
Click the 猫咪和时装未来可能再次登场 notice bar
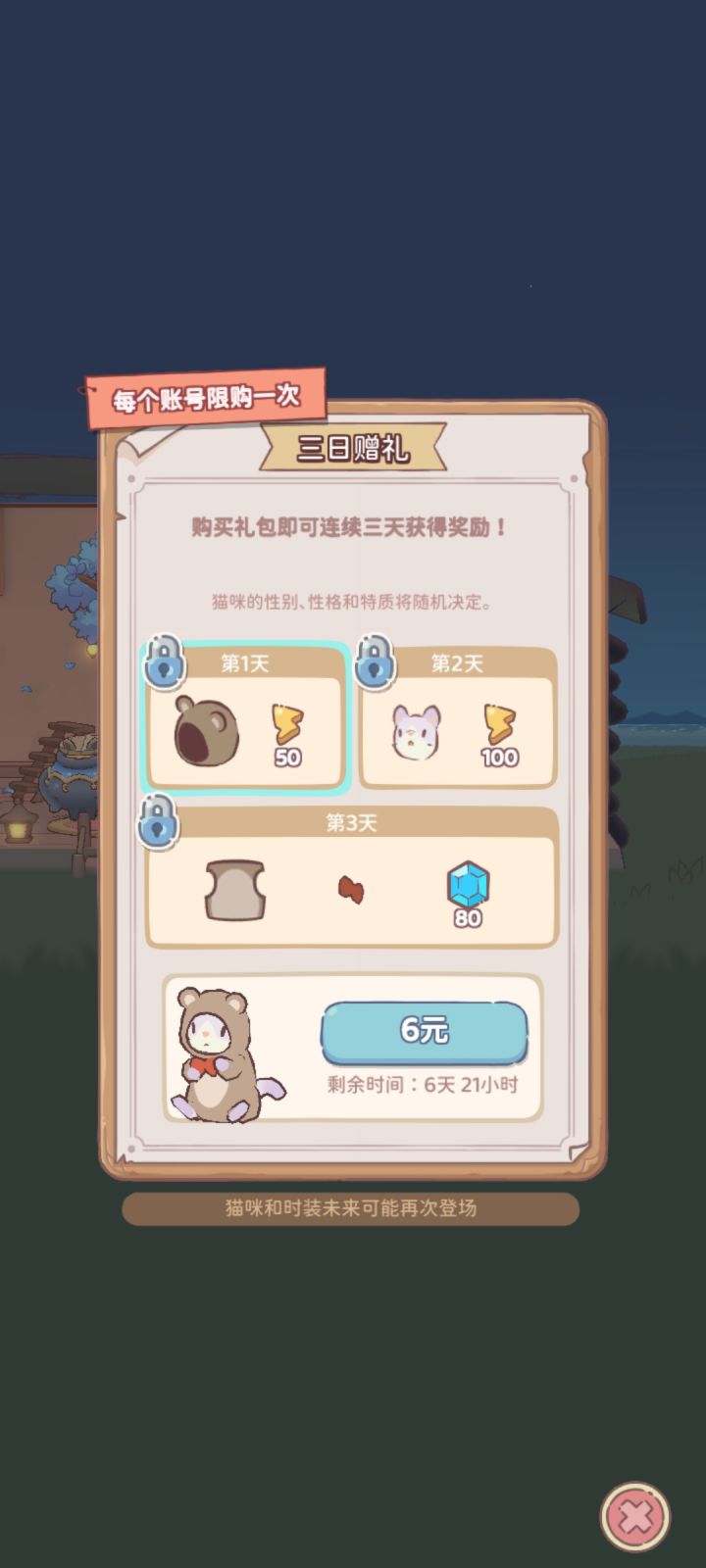351,1210
